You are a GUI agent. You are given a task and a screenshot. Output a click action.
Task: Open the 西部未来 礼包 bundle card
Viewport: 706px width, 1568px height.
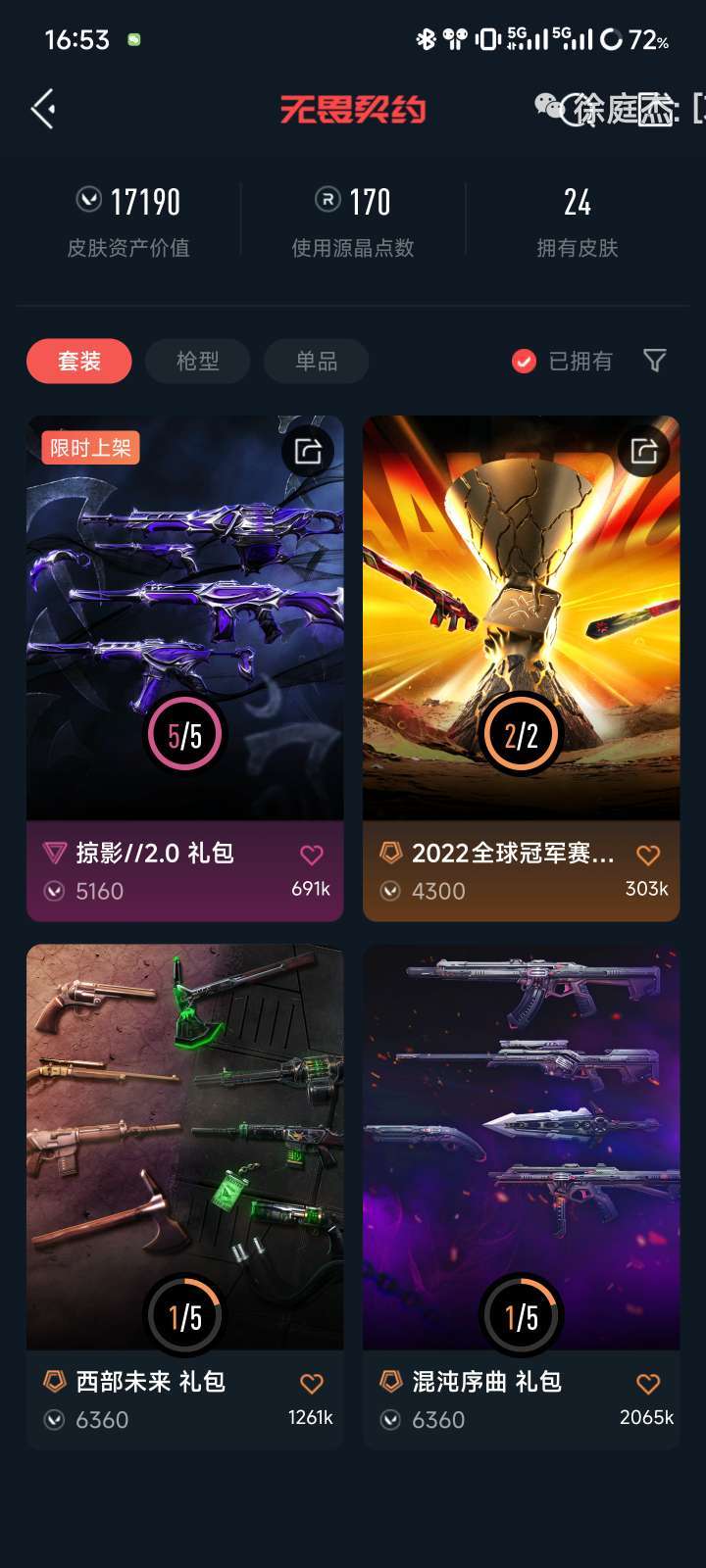point(184,1147)
